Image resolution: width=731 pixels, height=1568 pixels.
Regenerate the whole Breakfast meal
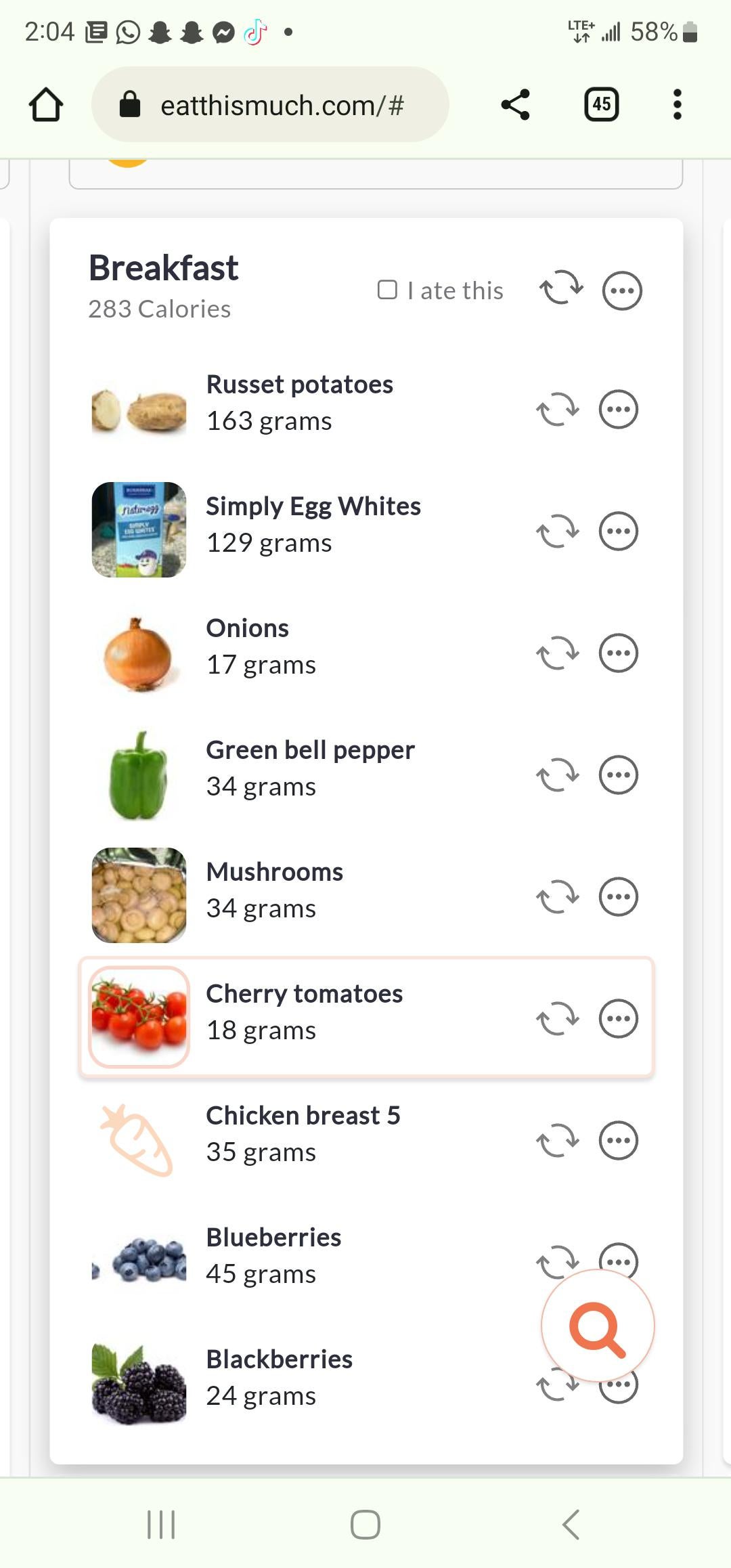561,288
